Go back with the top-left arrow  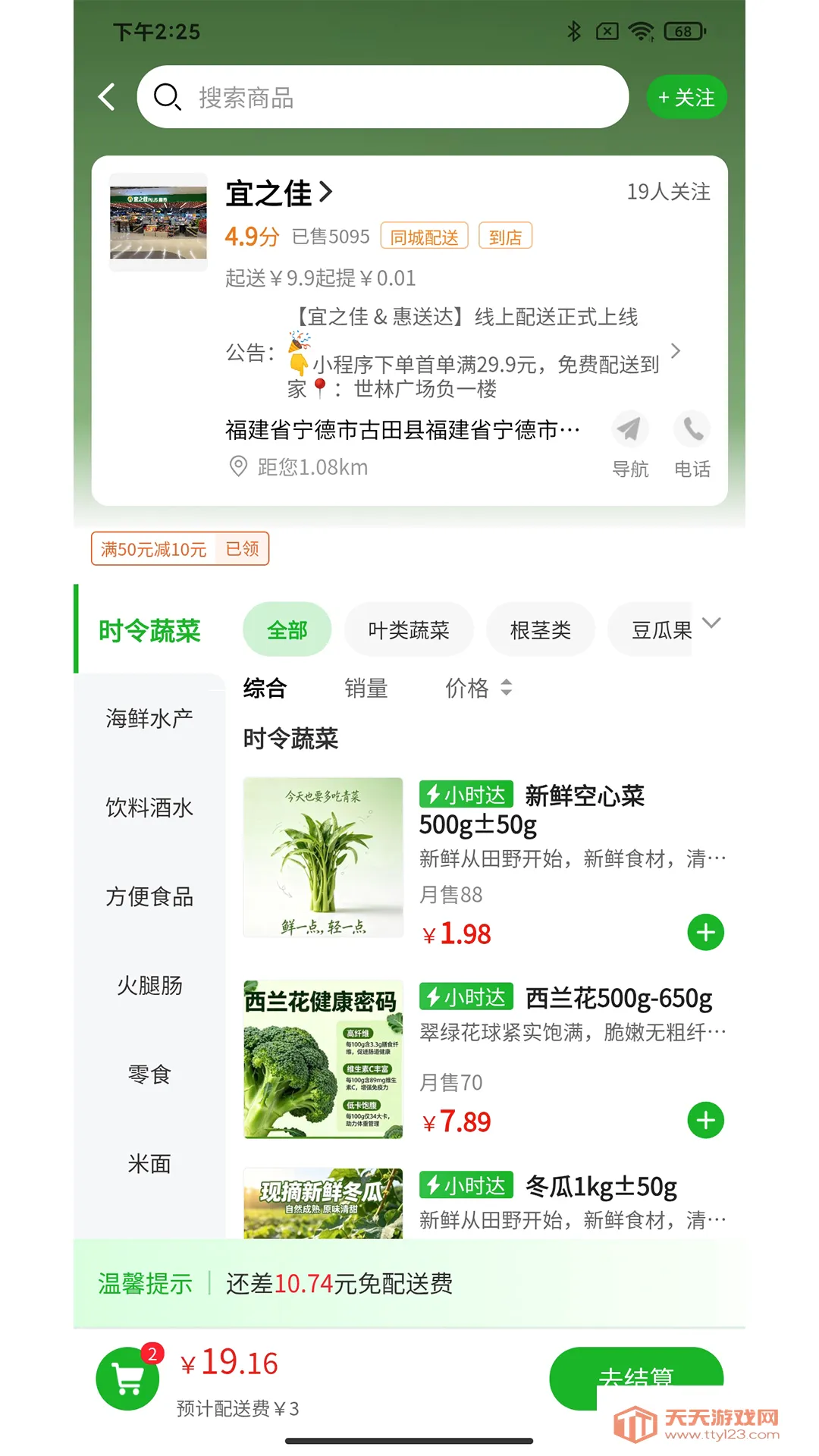pos(107,97)
